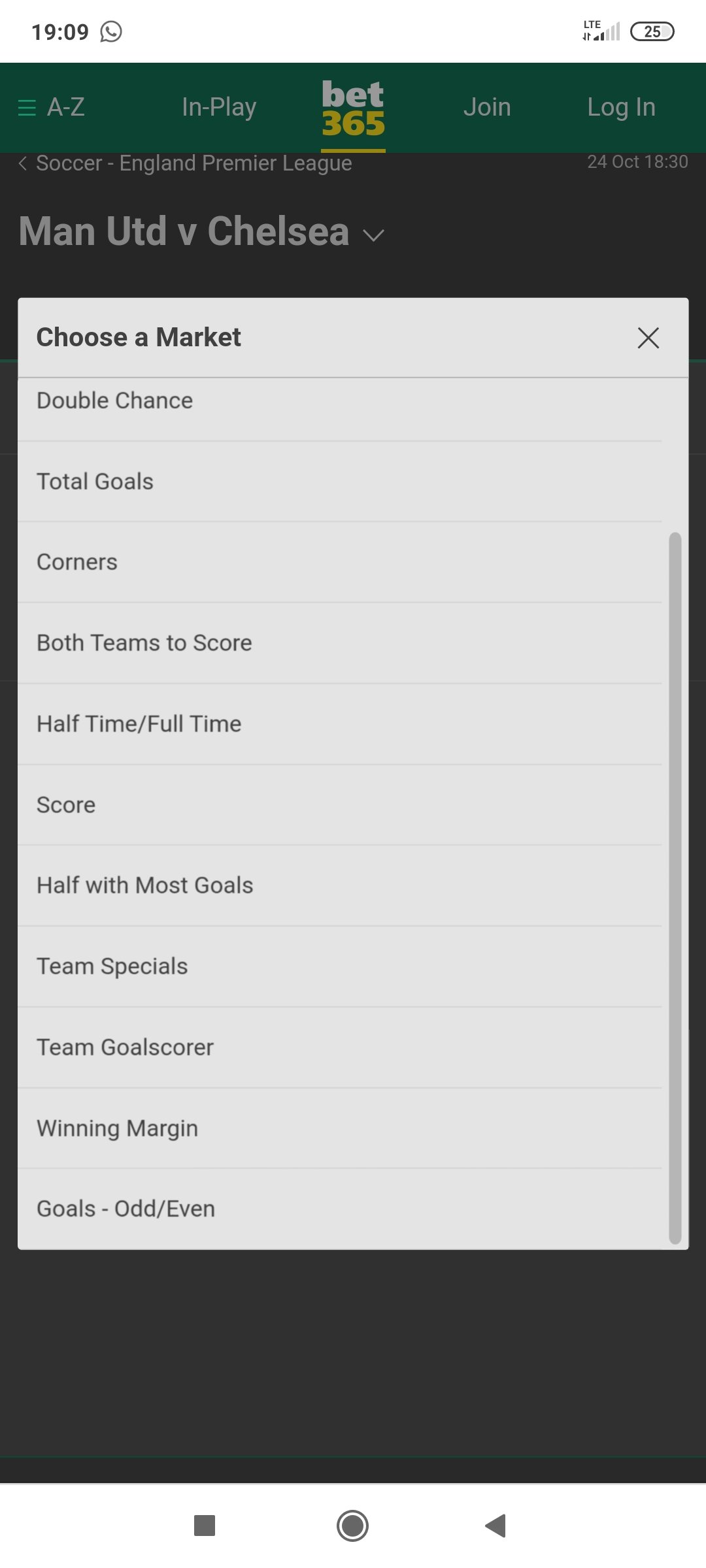This screenshot has width=706, height=1568.
Task: Open the A-Z sports menu
Action: 51,107
